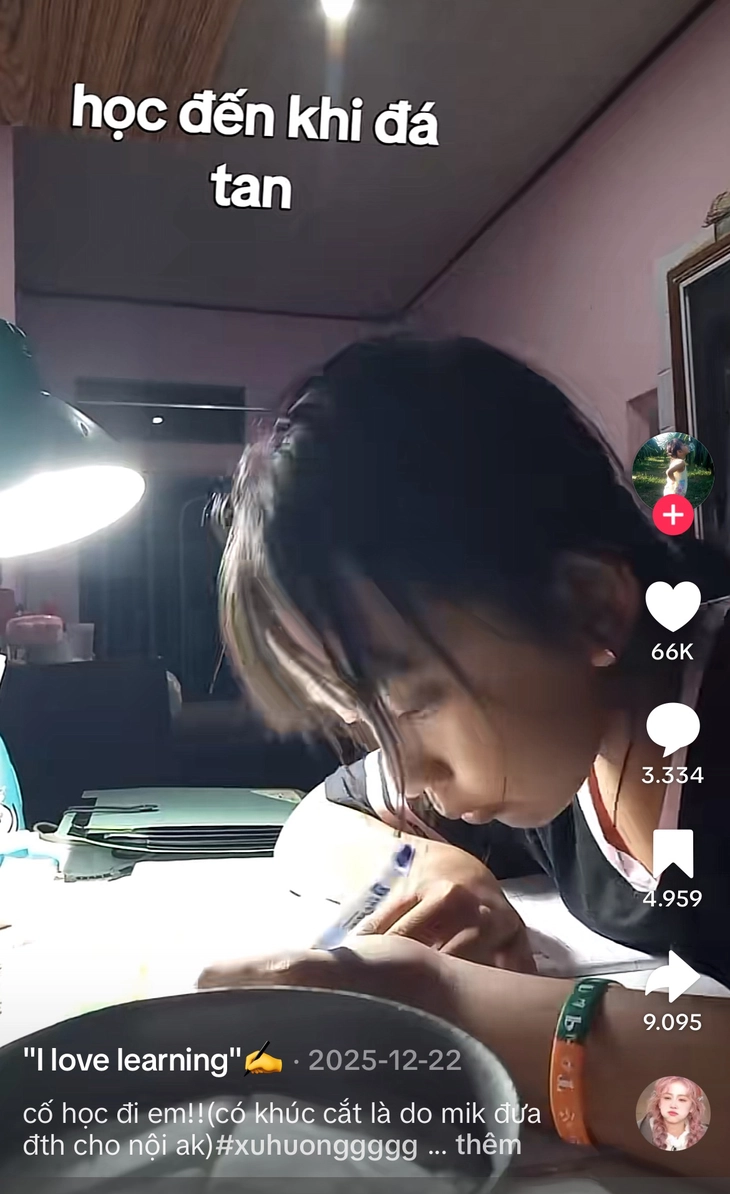Open the comments with 3.334 replies
Viewport: 730px width, 1194px height.
coord(672,731)
